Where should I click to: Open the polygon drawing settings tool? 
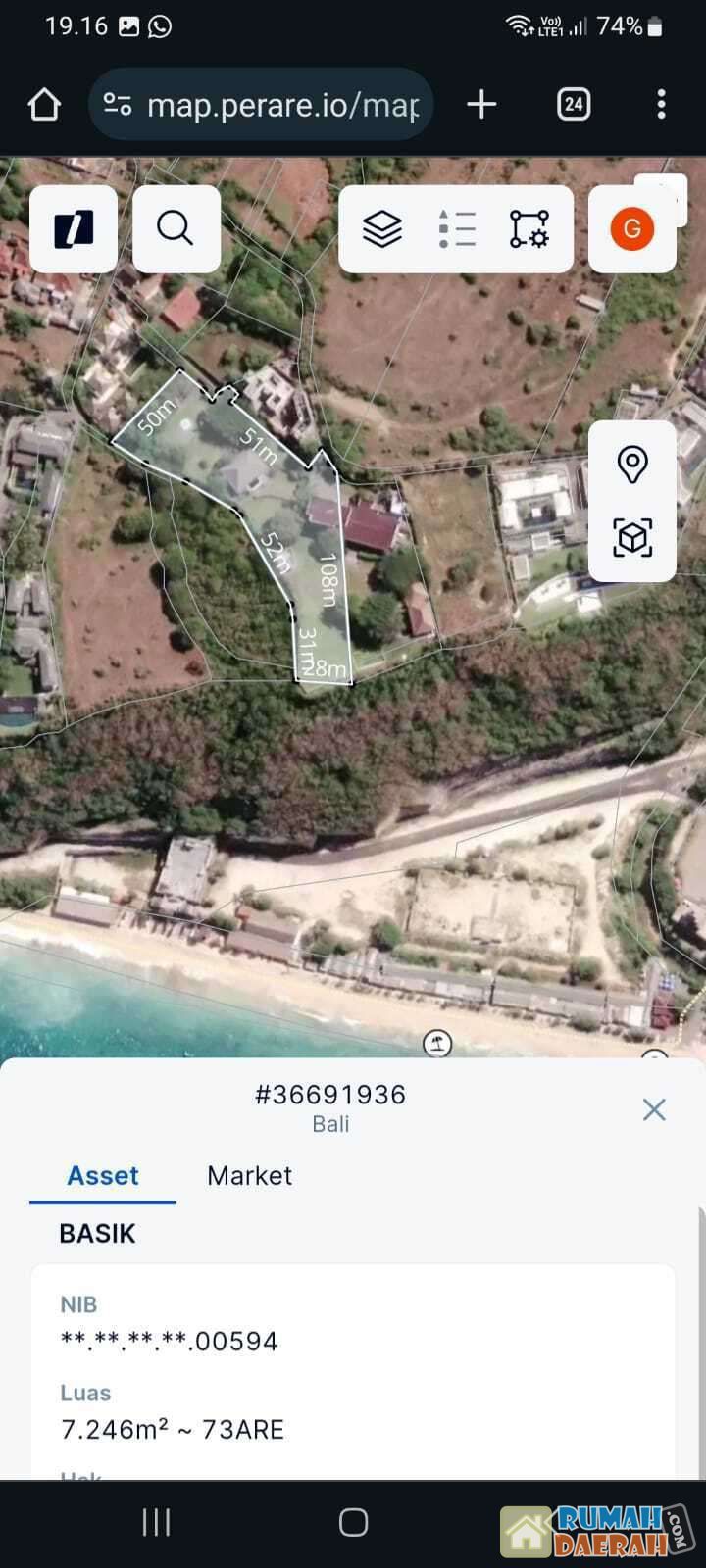(529, 229)
